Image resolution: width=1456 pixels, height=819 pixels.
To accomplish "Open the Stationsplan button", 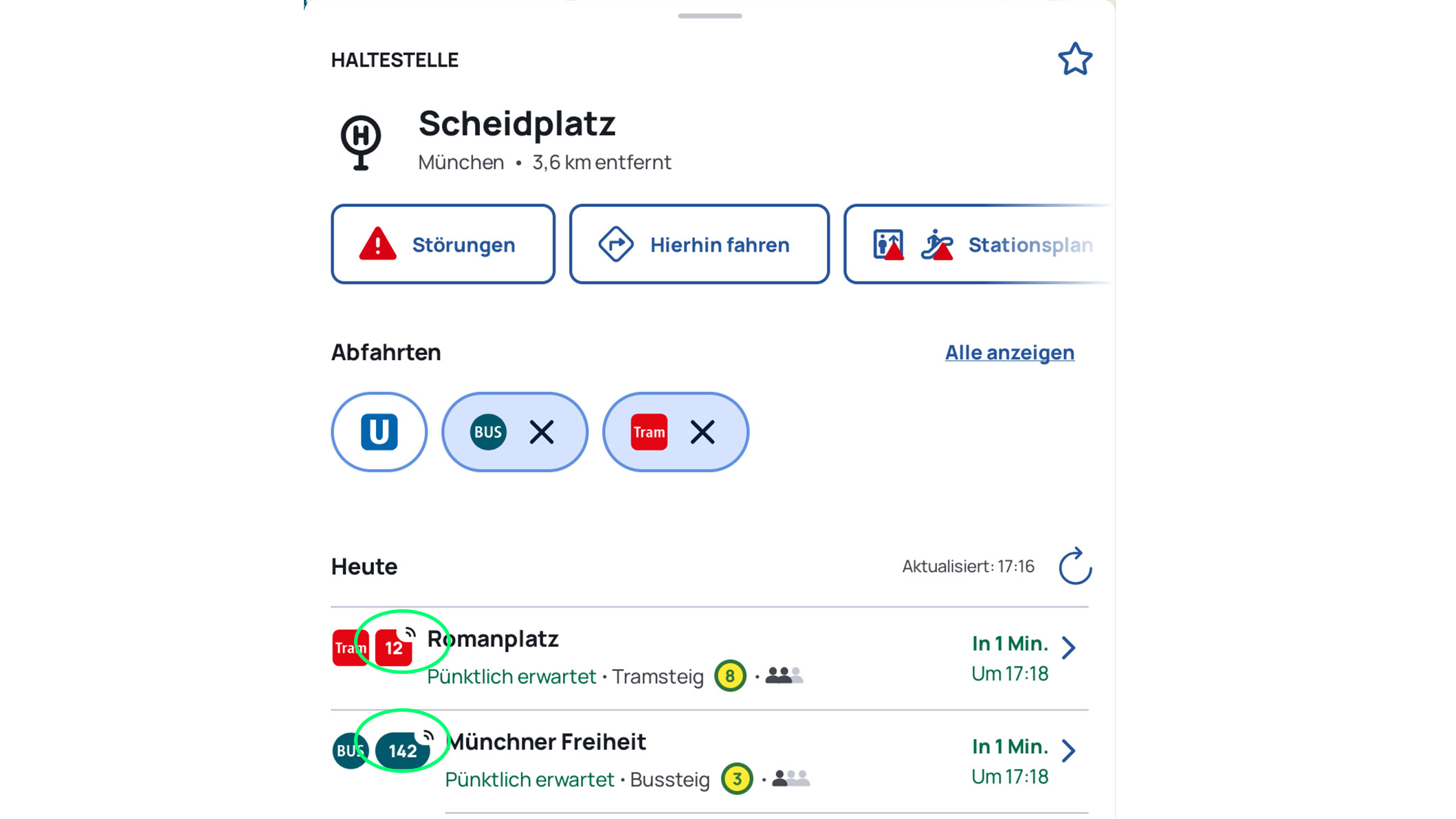I will 976,244.
